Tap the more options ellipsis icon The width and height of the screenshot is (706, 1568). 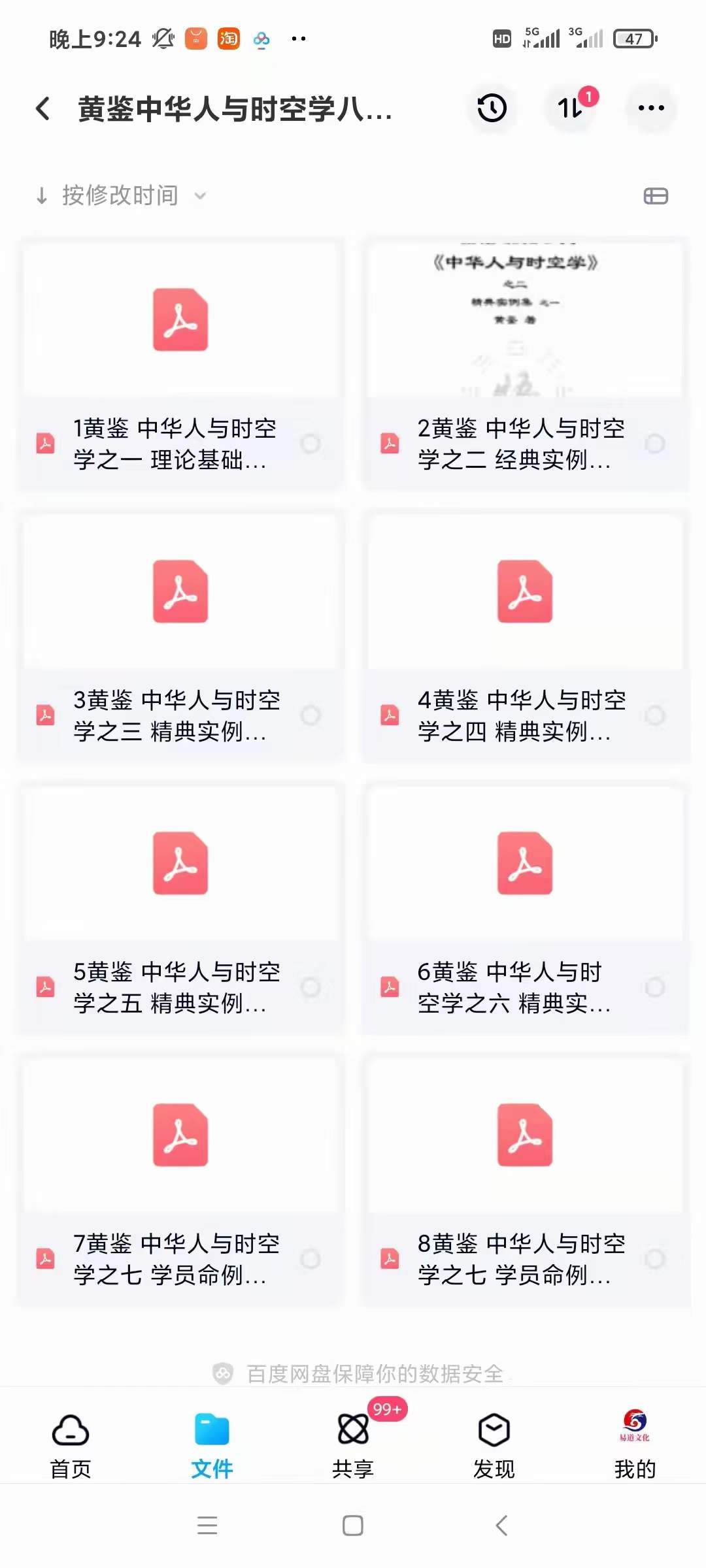(650, 108)
